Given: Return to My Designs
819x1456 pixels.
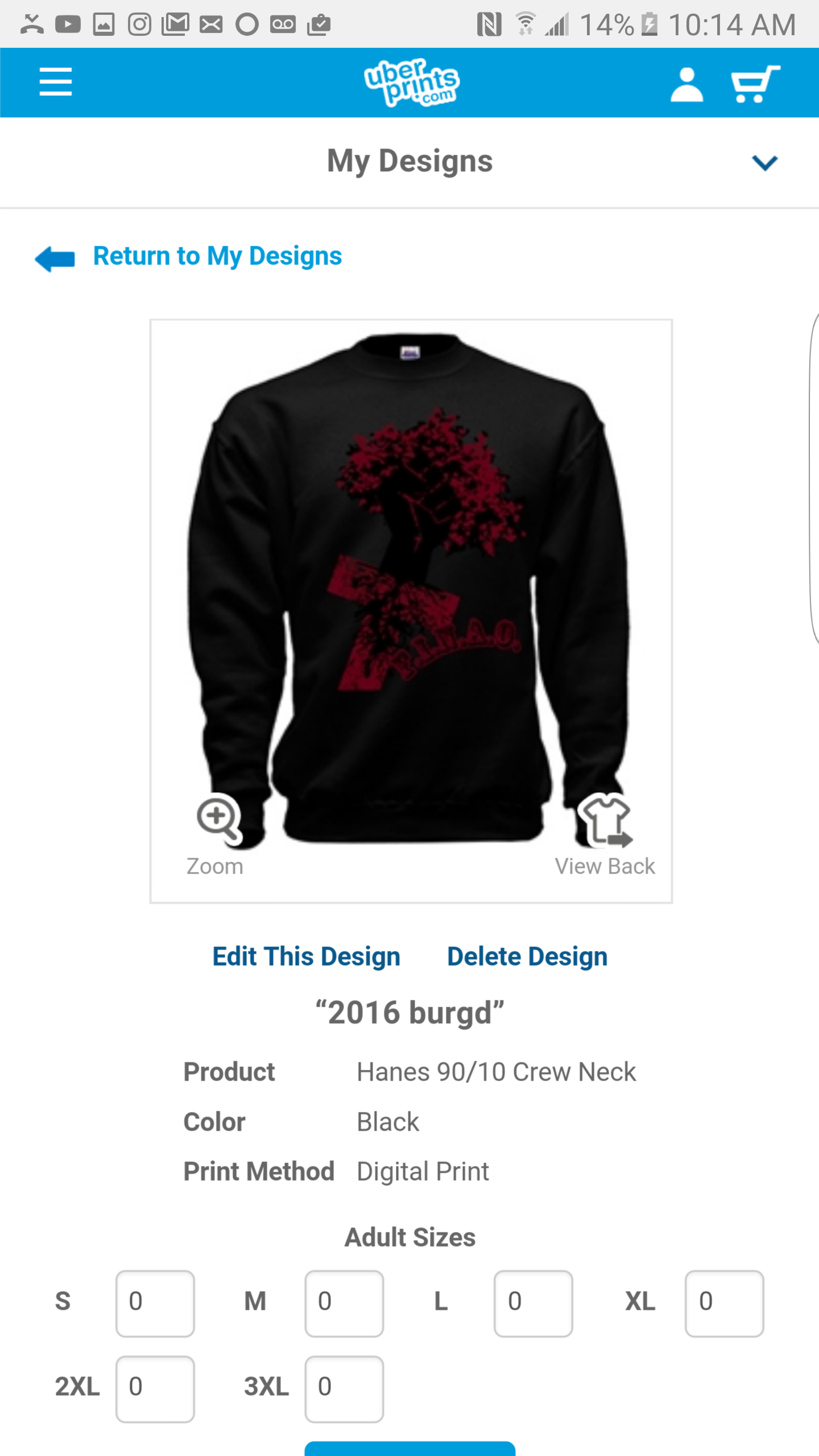Looking at the screenshot, I should [x=217, y=256].
